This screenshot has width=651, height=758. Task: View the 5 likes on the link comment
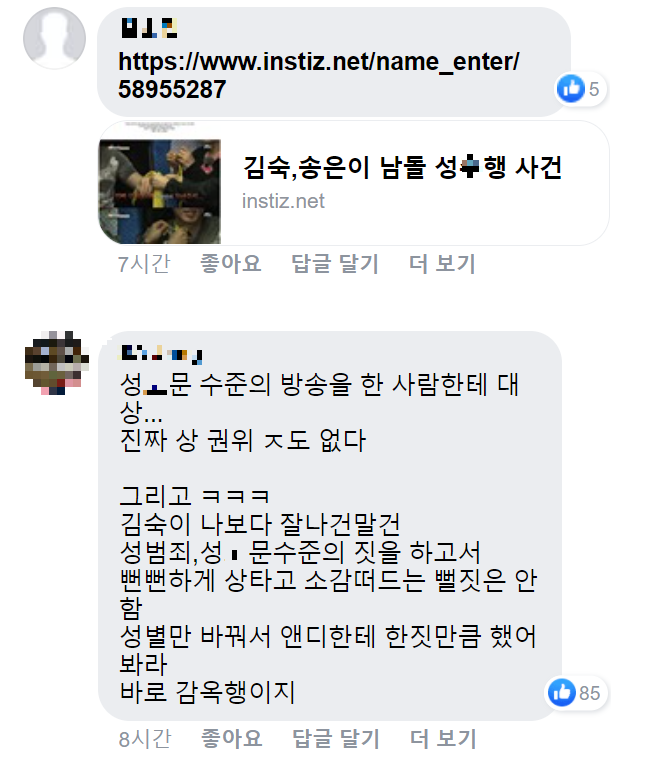click(x=581, y=90)
